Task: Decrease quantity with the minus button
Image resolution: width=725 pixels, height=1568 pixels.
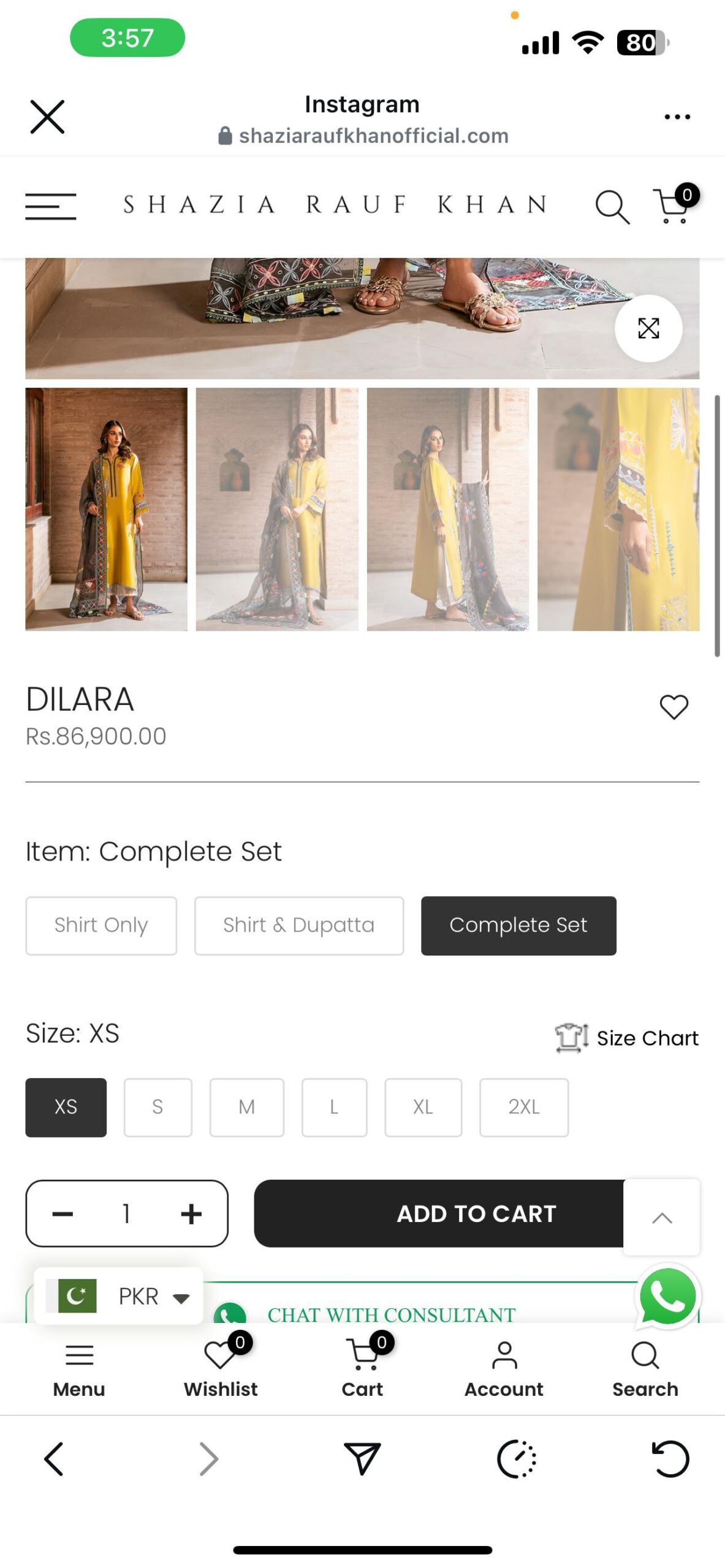Action: [63, 1213]
